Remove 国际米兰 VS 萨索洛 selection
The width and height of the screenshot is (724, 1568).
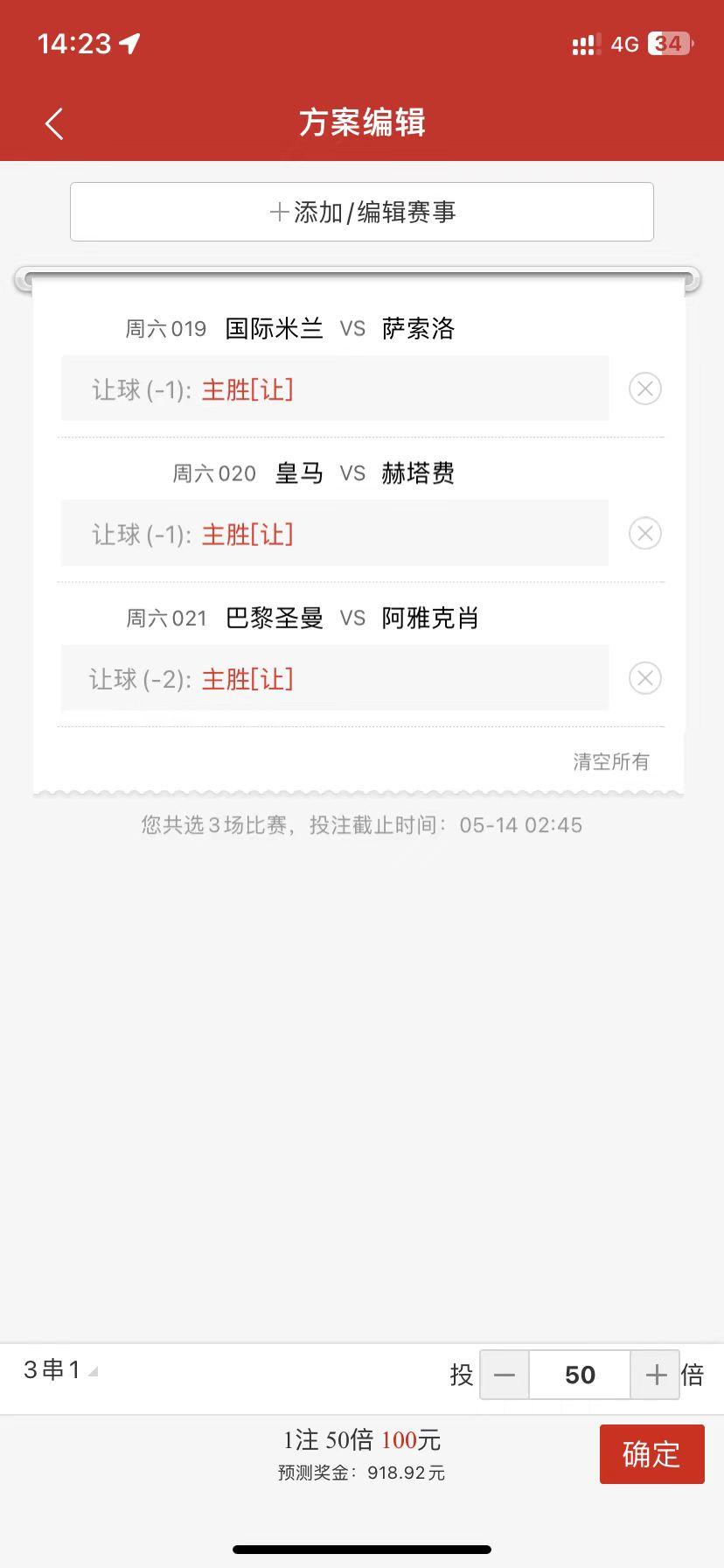click(x=644, y=388)
